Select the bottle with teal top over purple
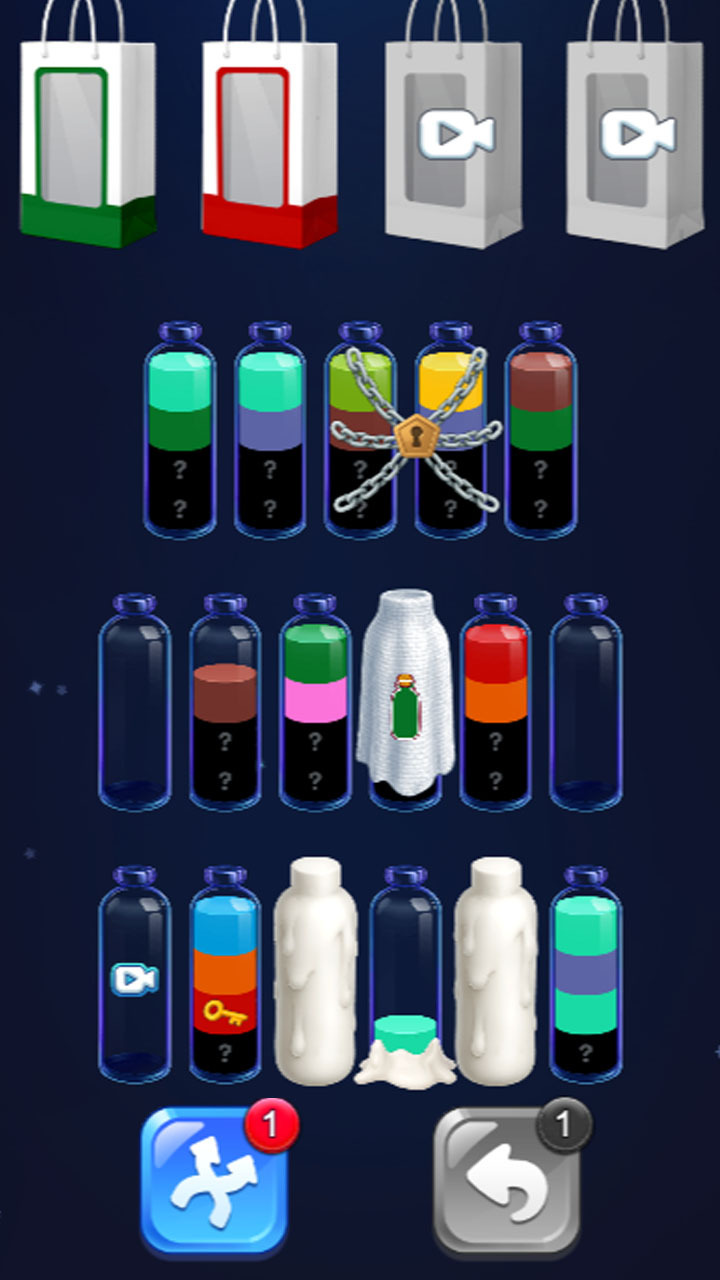Image resolution: width=720 pixels, height=1280 pixels. point(270,430)
